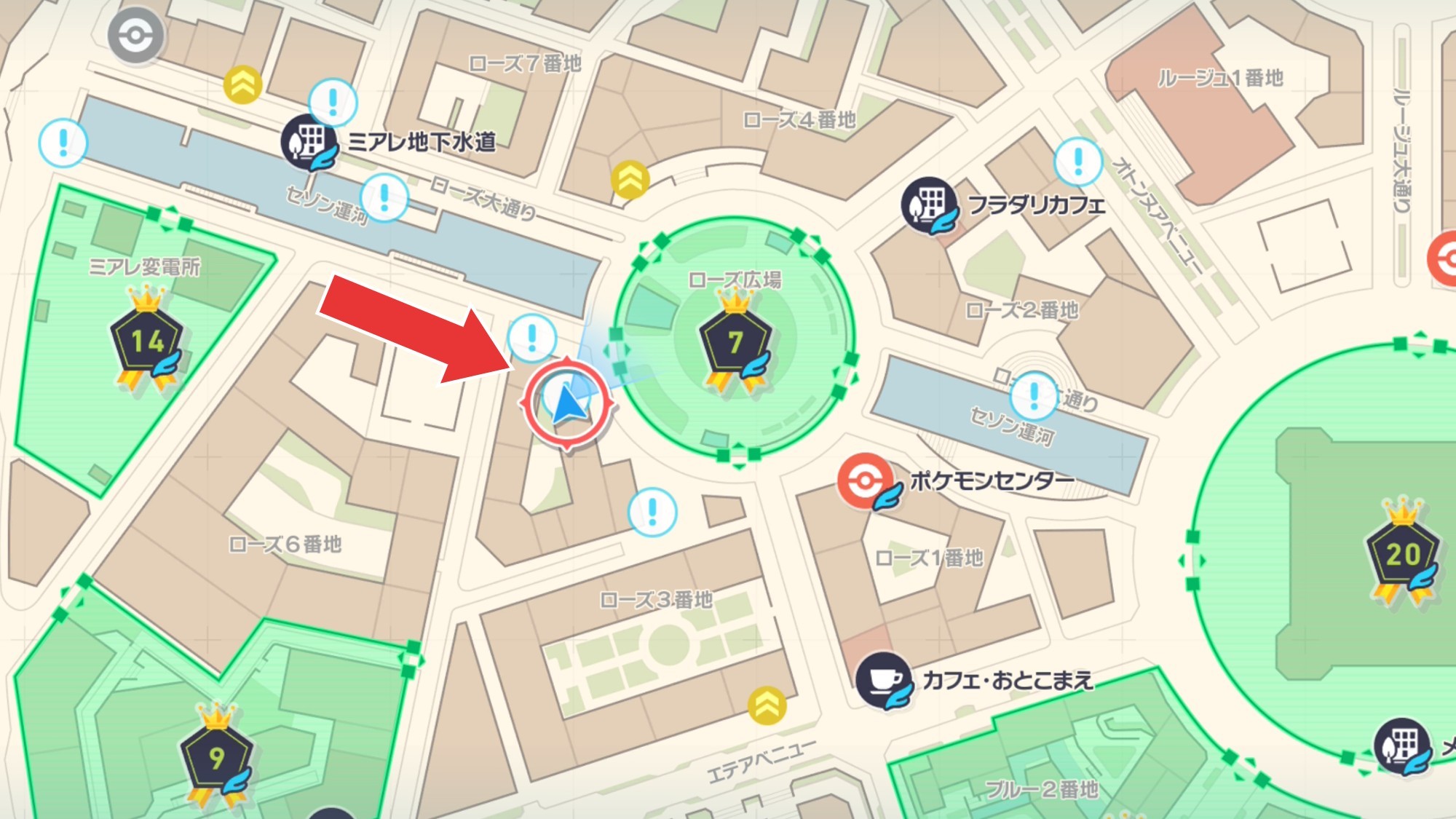The height and width of the screenshot is (819, 1456).
Task: Select the フラダリカフェ building marker
Action: tap(928, 205)
